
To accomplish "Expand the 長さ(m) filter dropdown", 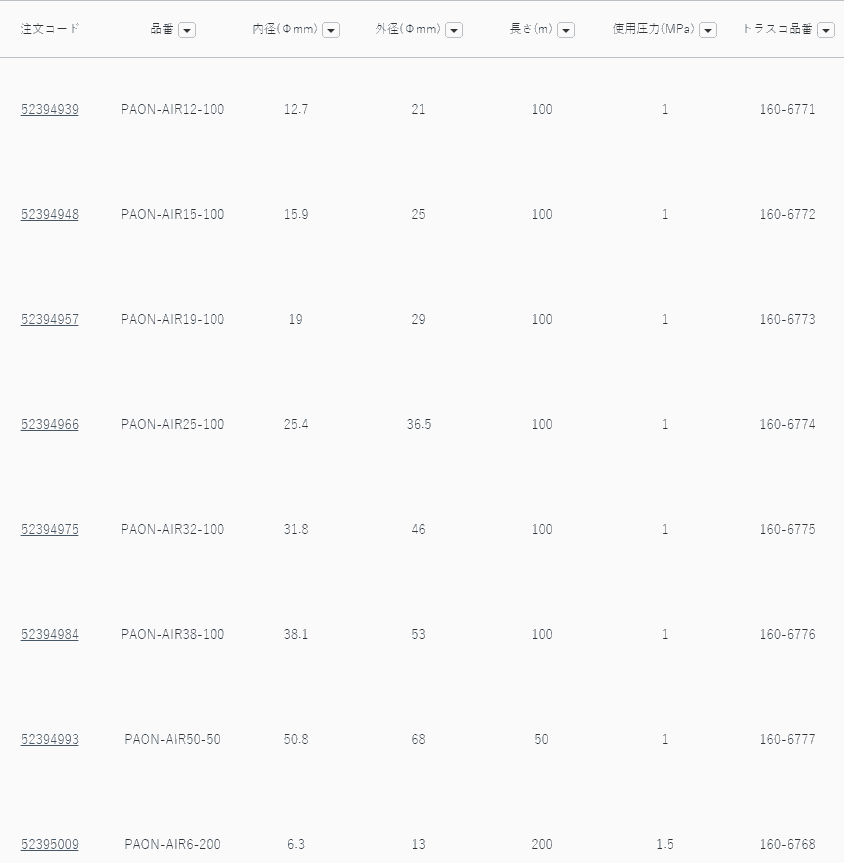I will tap(566, 30).
